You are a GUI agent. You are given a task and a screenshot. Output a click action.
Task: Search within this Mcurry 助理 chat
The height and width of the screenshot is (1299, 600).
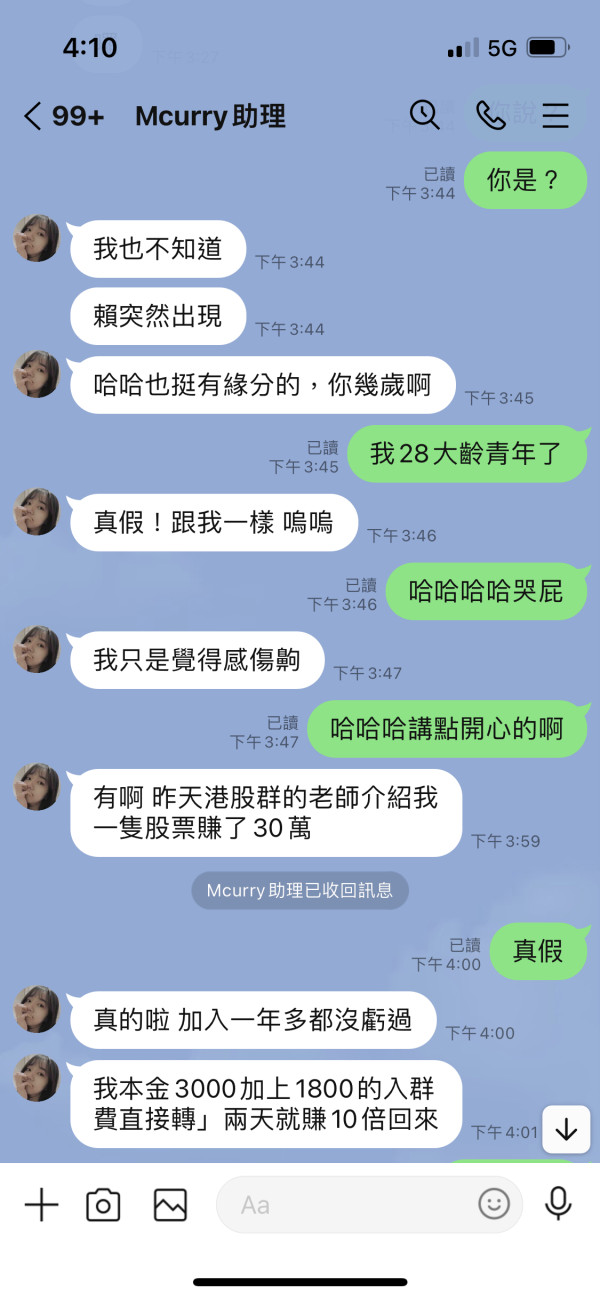pyautogui.click(x=425, y=115)
